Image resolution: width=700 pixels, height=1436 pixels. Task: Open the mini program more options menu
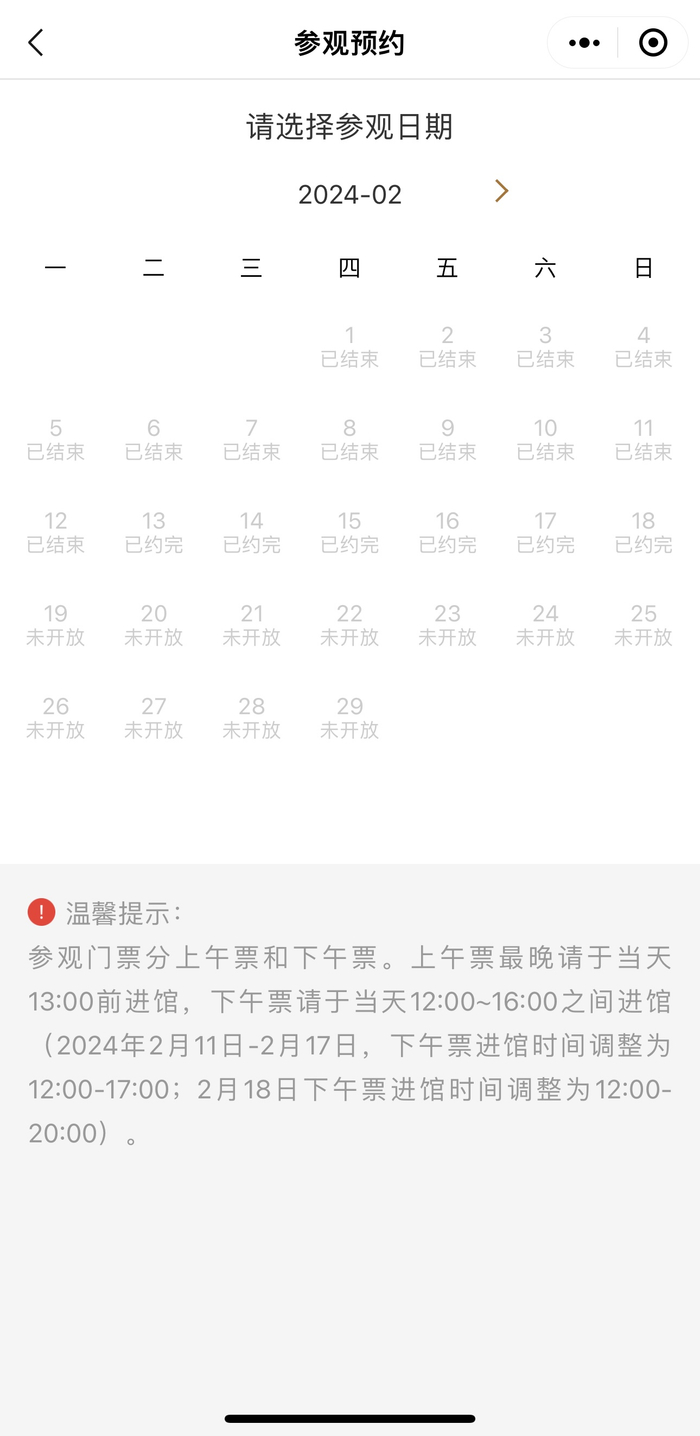(x=584, y=42)
